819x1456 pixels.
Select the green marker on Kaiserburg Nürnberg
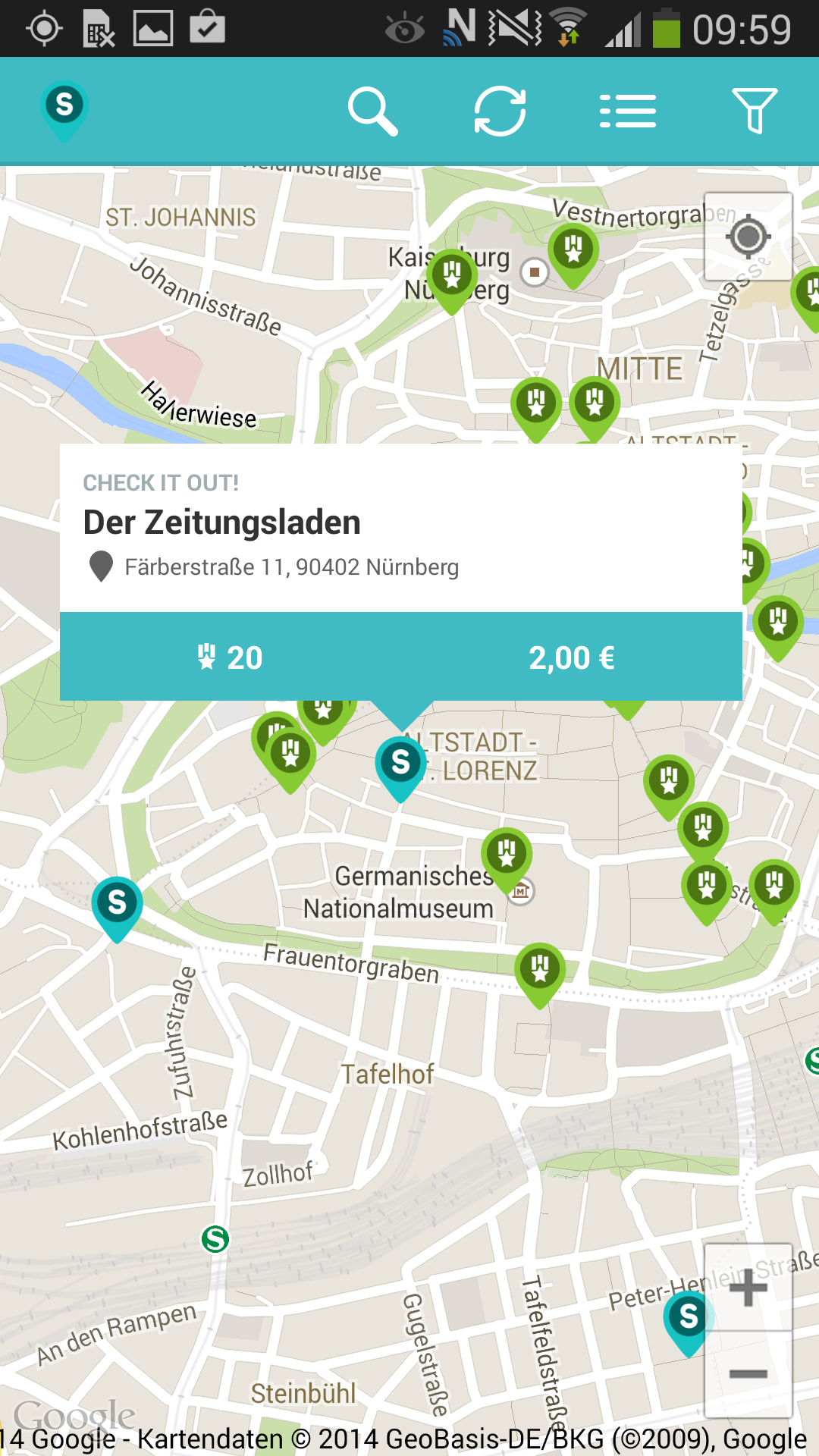[x=452, y=275]
